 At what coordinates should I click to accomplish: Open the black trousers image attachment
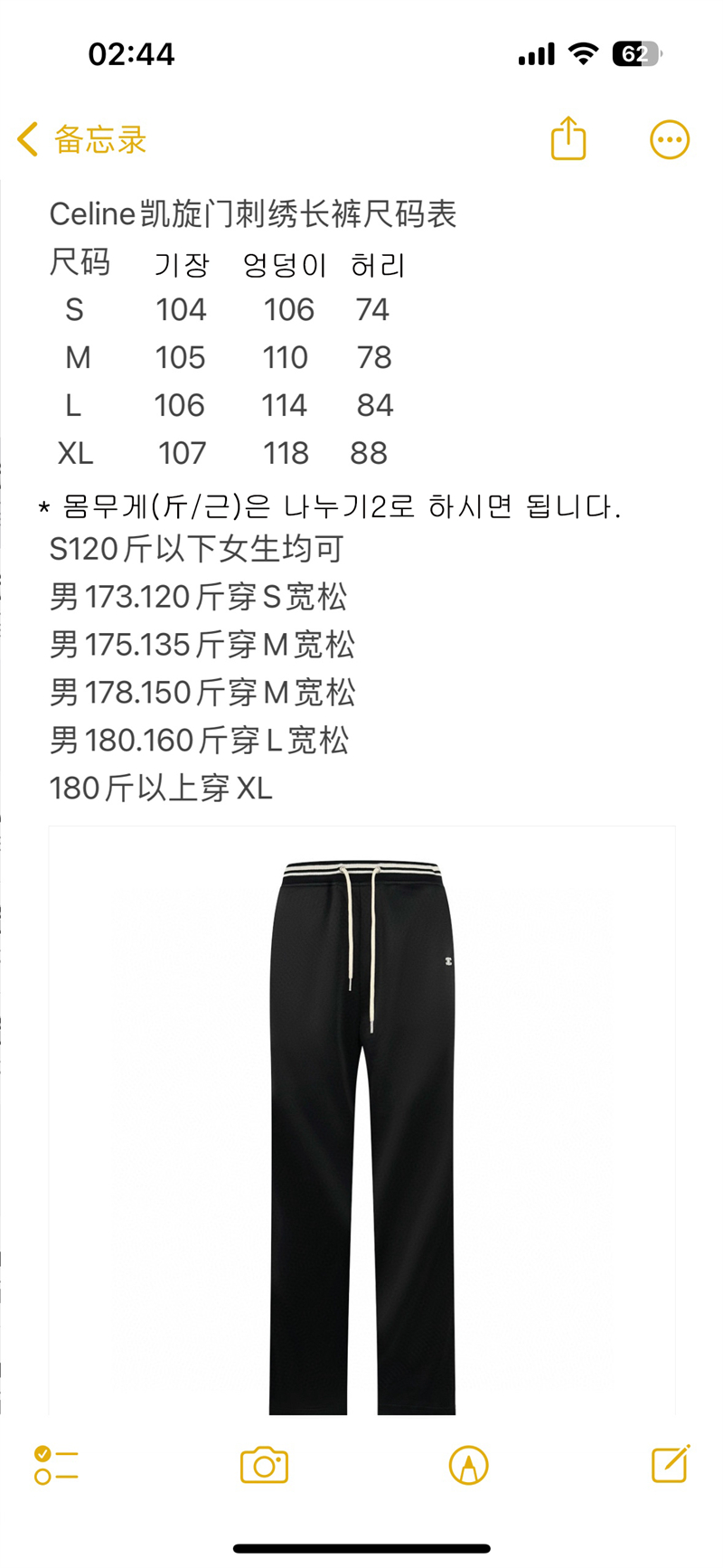(x=362, y=1121)
